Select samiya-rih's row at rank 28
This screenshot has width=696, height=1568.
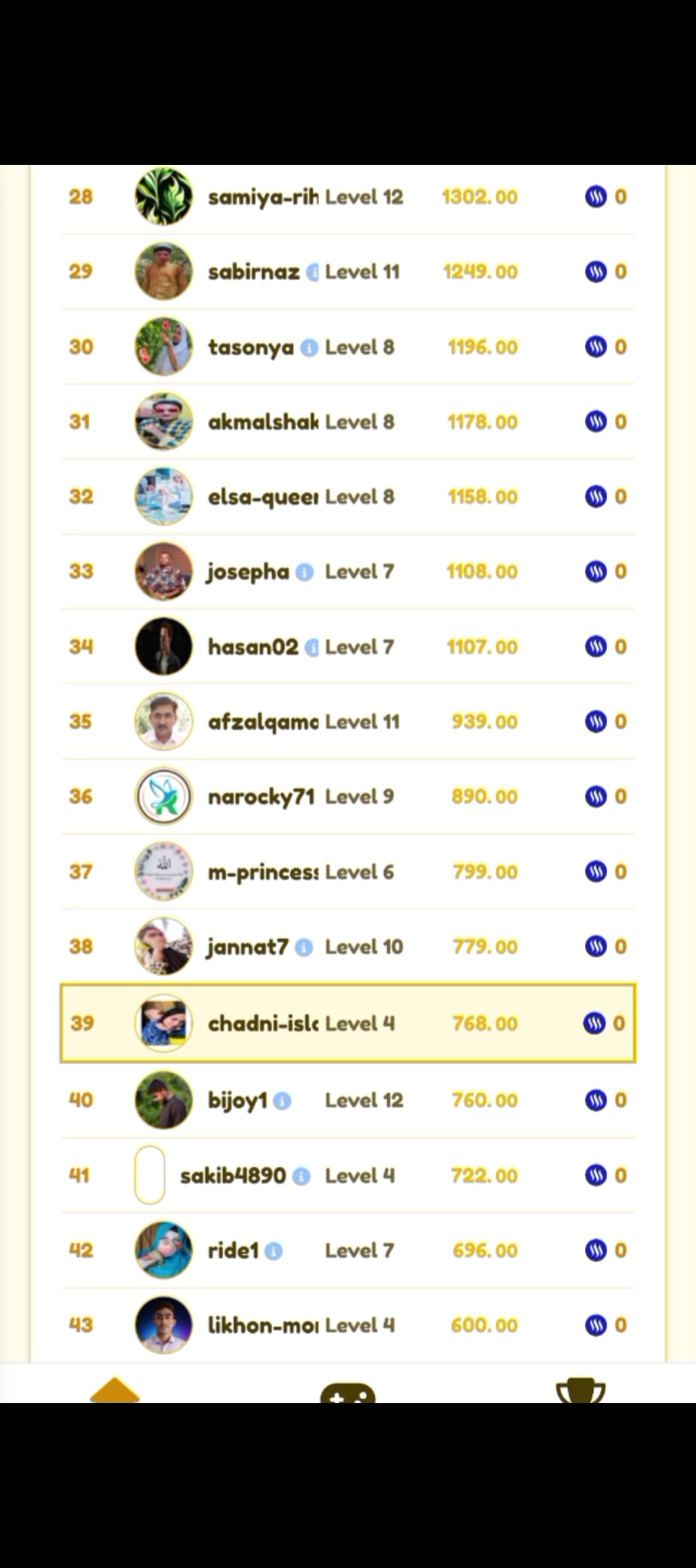click(x=348, y=197)
